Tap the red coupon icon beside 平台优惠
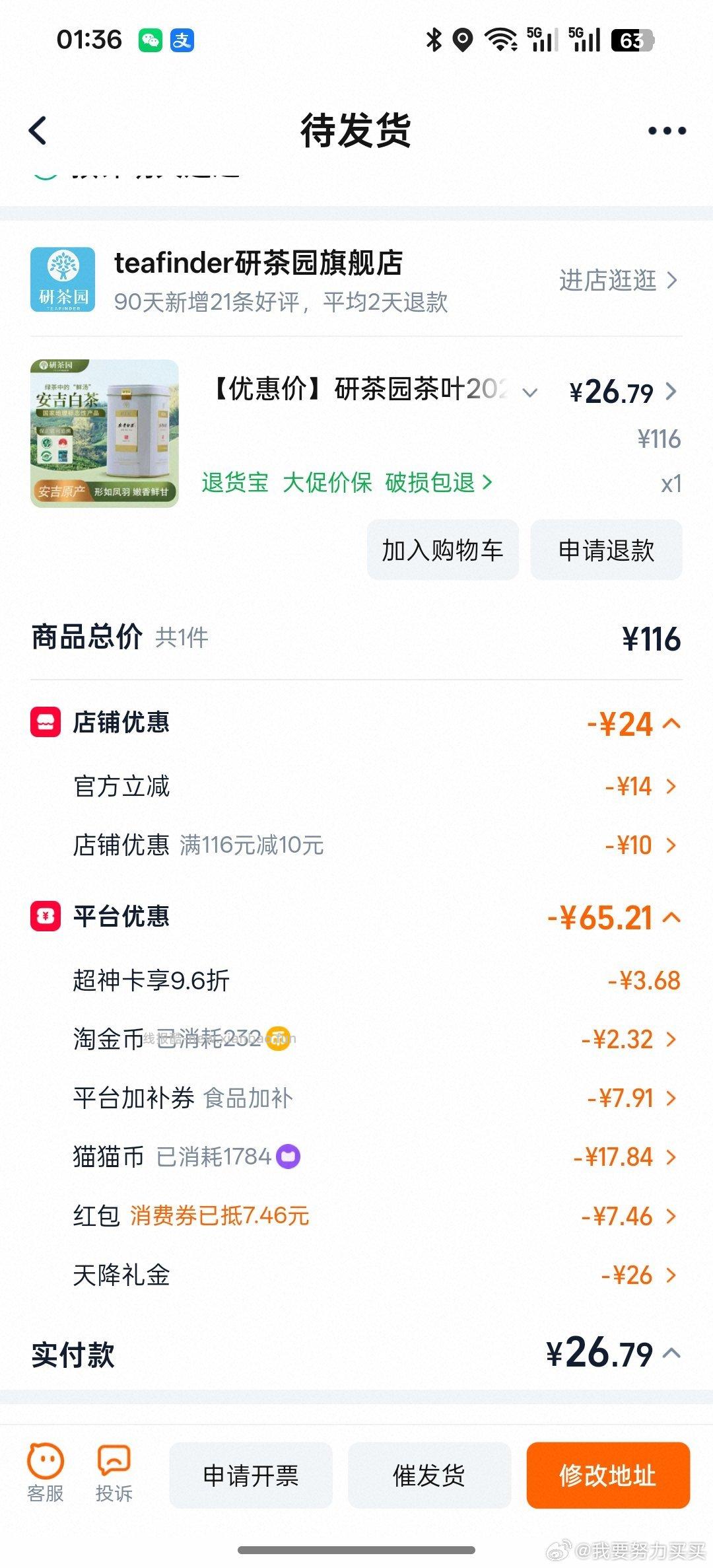The image size is (713, 1568). (x=44, y=917)
